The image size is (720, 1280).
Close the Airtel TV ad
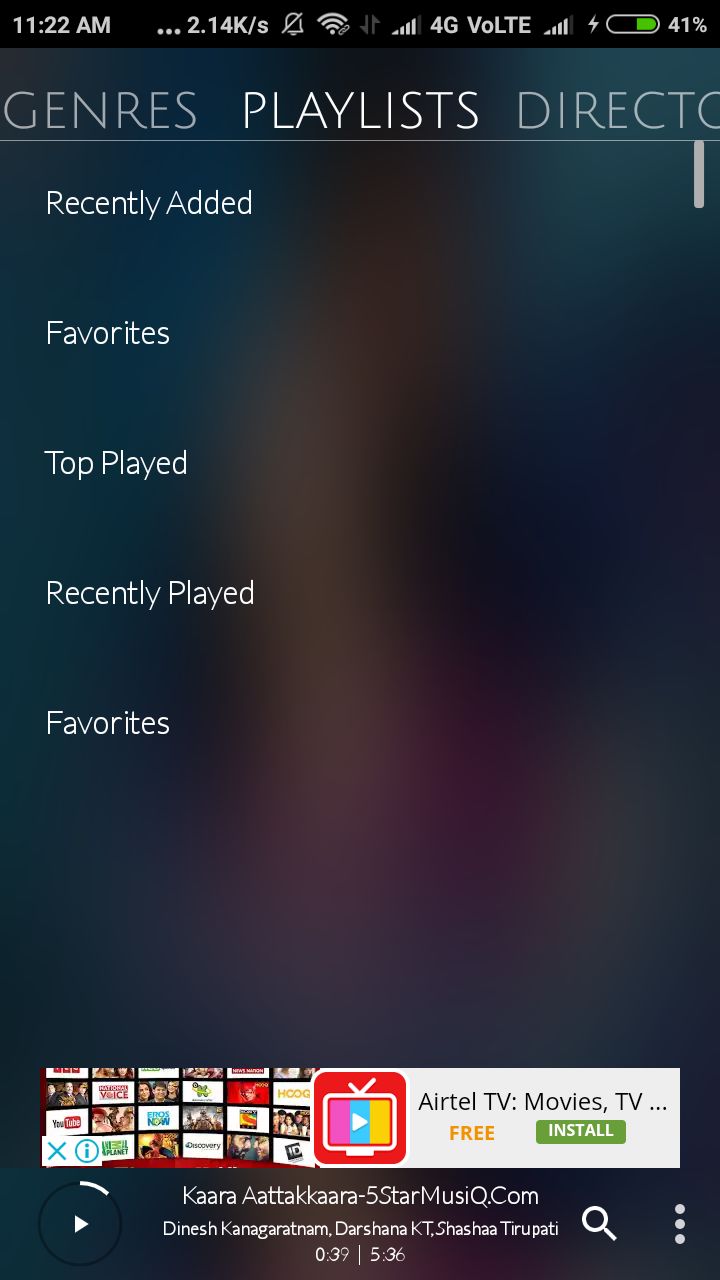click(57, 1151)
